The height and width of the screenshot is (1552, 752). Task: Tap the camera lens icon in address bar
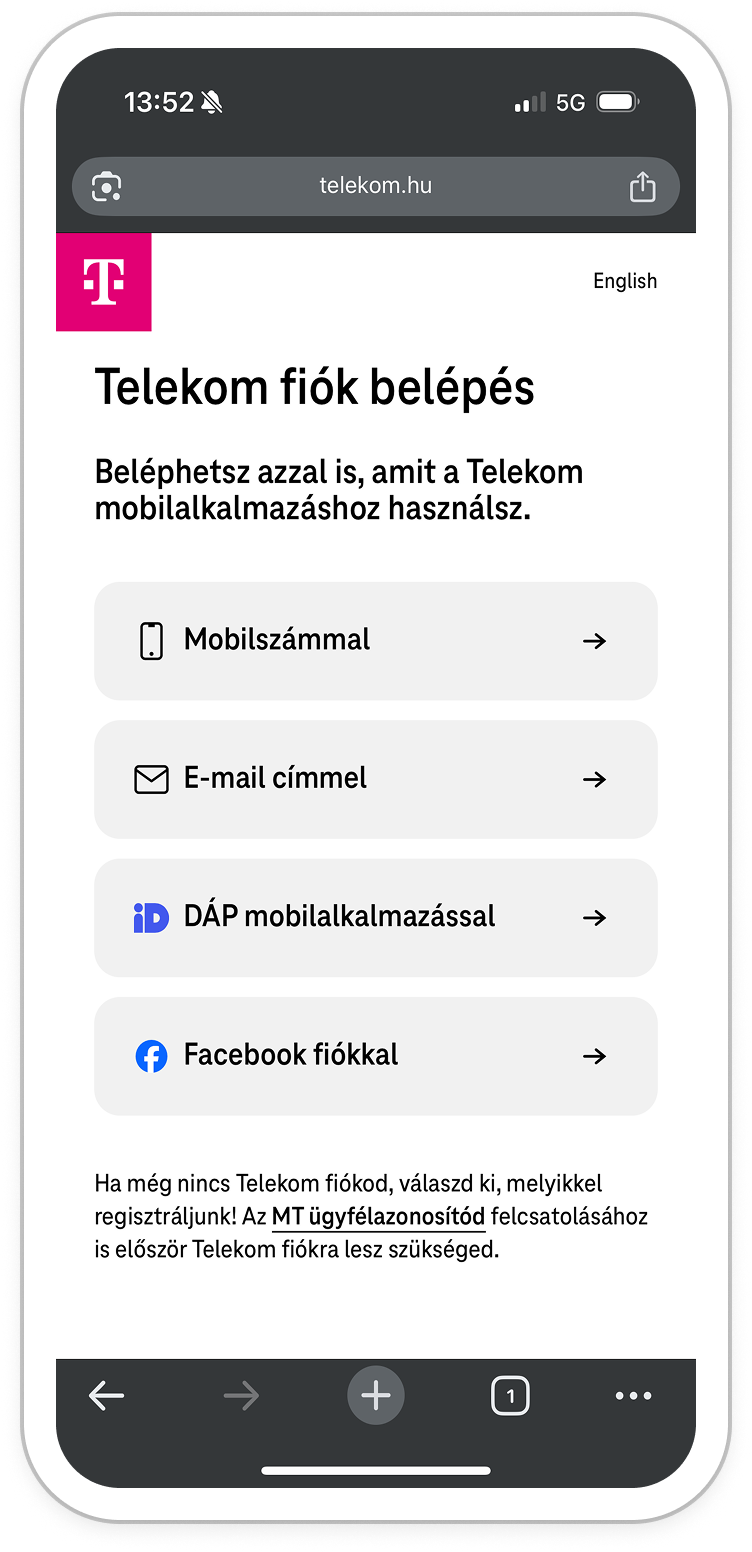pyautogui.click(x=104, y=185)
